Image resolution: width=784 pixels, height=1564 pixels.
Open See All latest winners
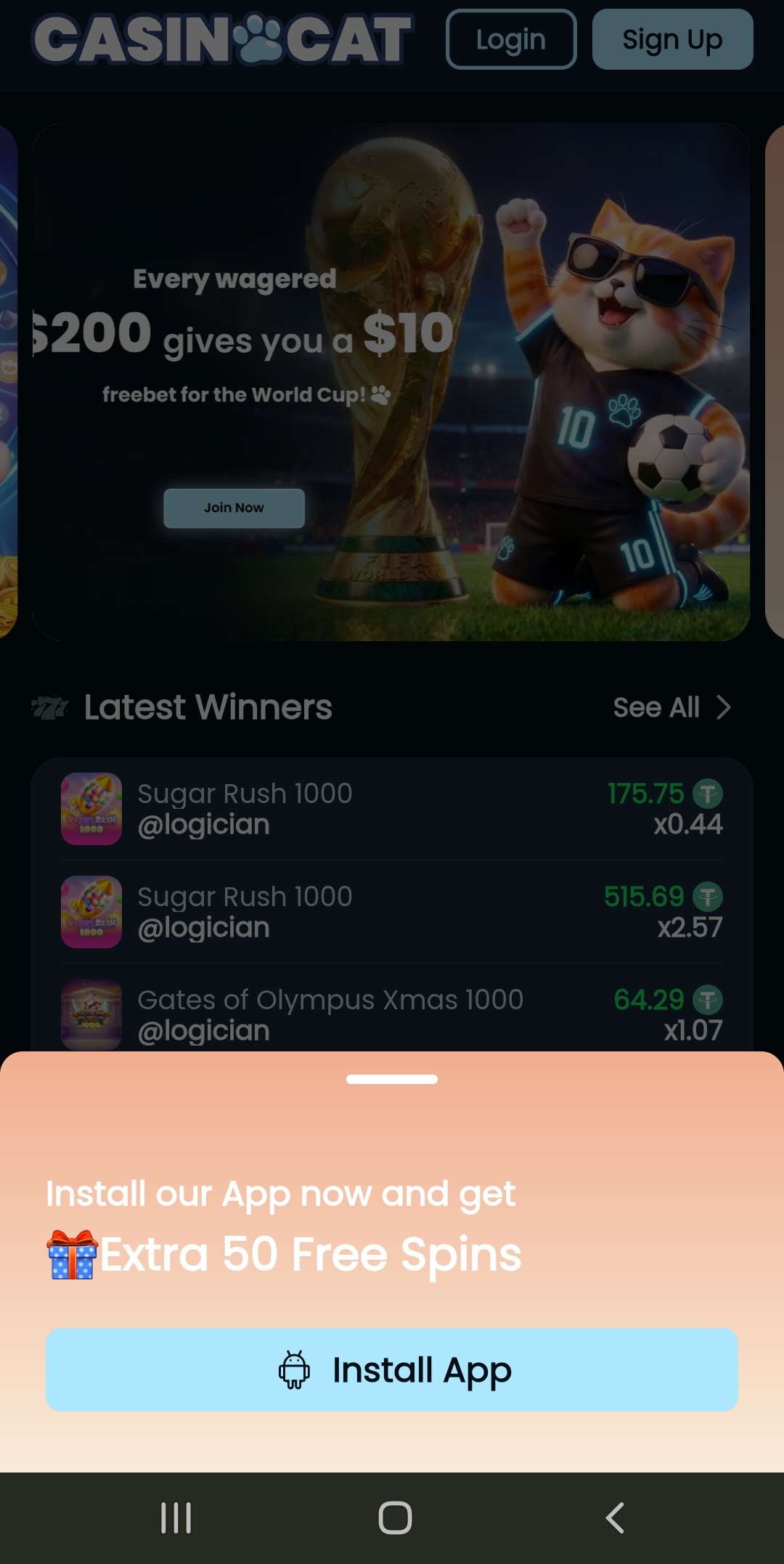[x=671, y=707]
